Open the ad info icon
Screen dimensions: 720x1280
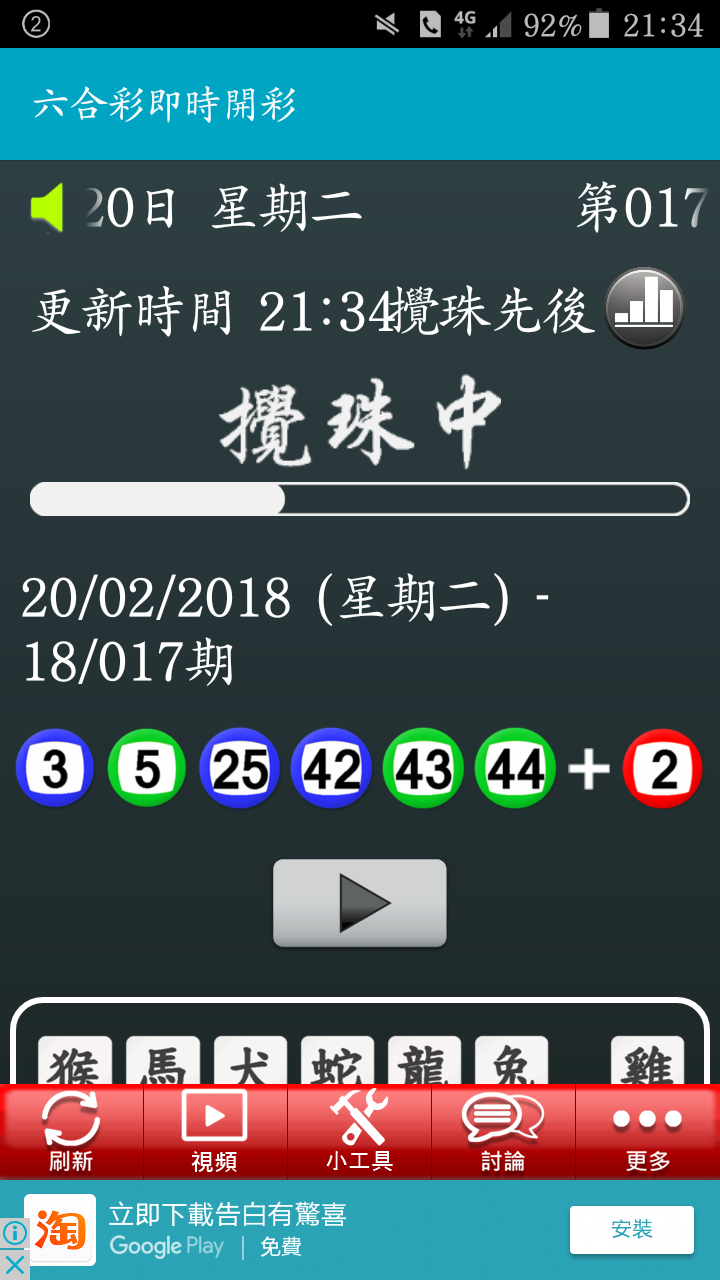tap(14, 1232)
